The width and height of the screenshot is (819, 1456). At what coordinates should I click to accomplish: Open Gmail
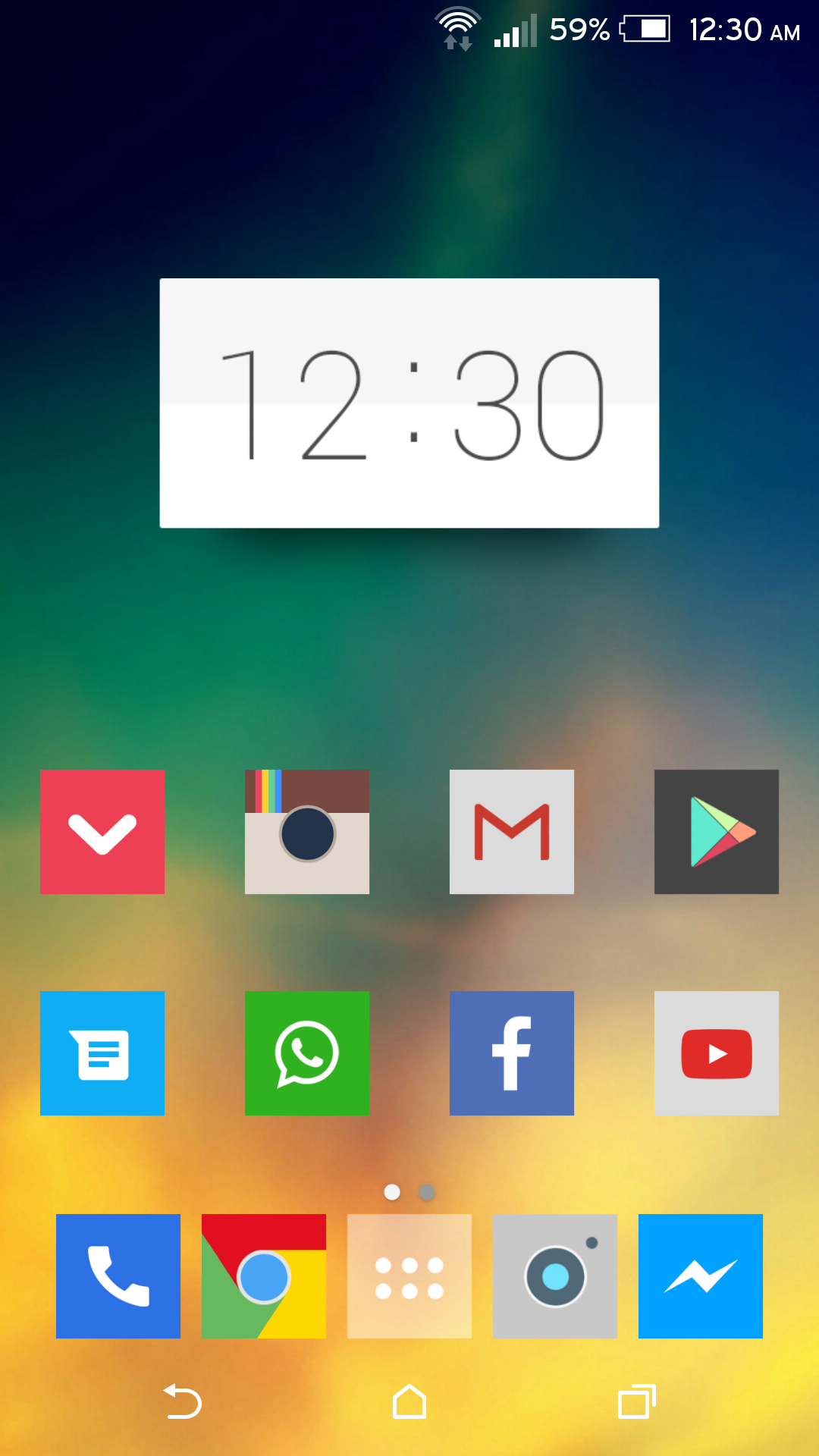point(512,831)
